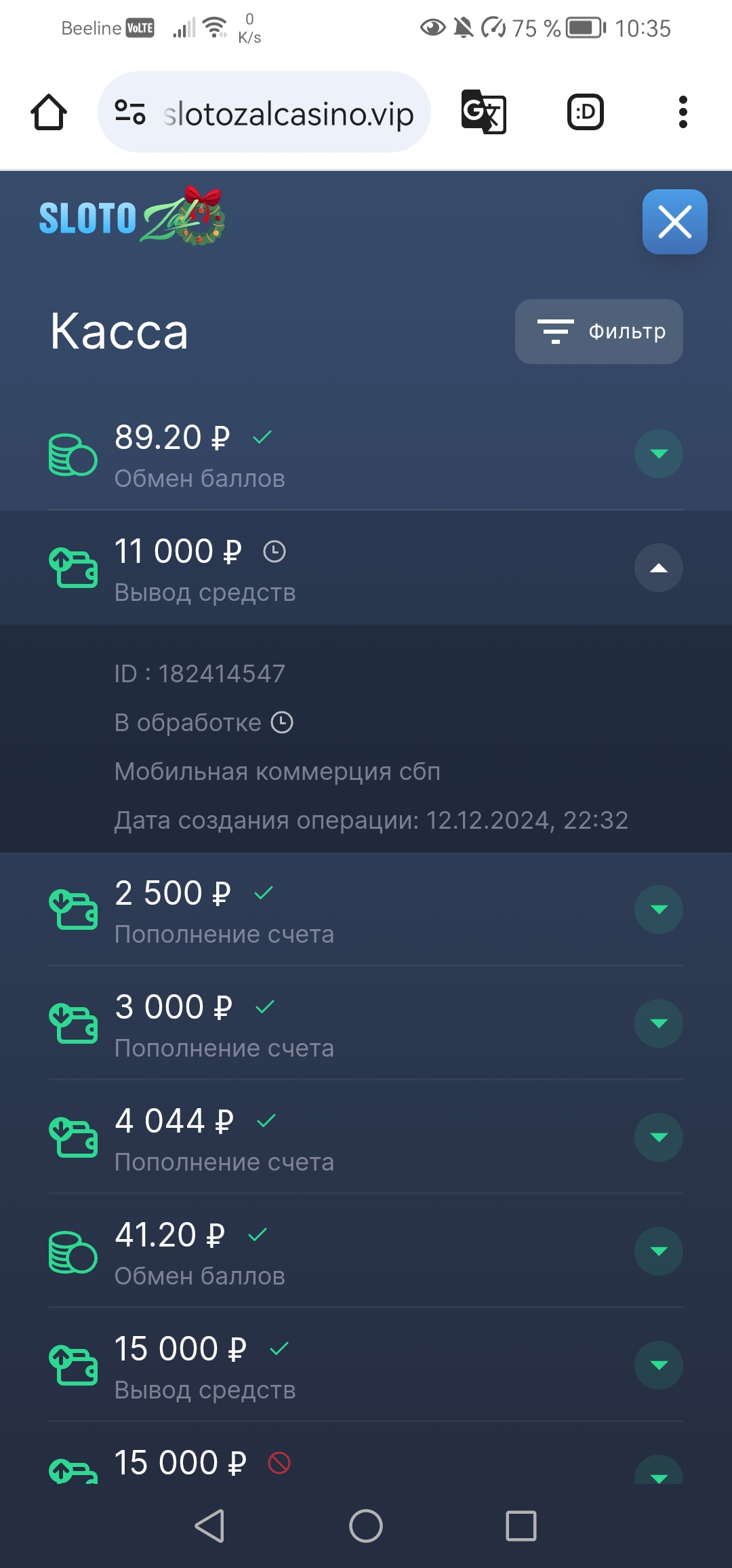732x1568 pixels.
Task: Expand the 89.20 ₽ Обмен баллов entry
Action: [x=658, y=454]
